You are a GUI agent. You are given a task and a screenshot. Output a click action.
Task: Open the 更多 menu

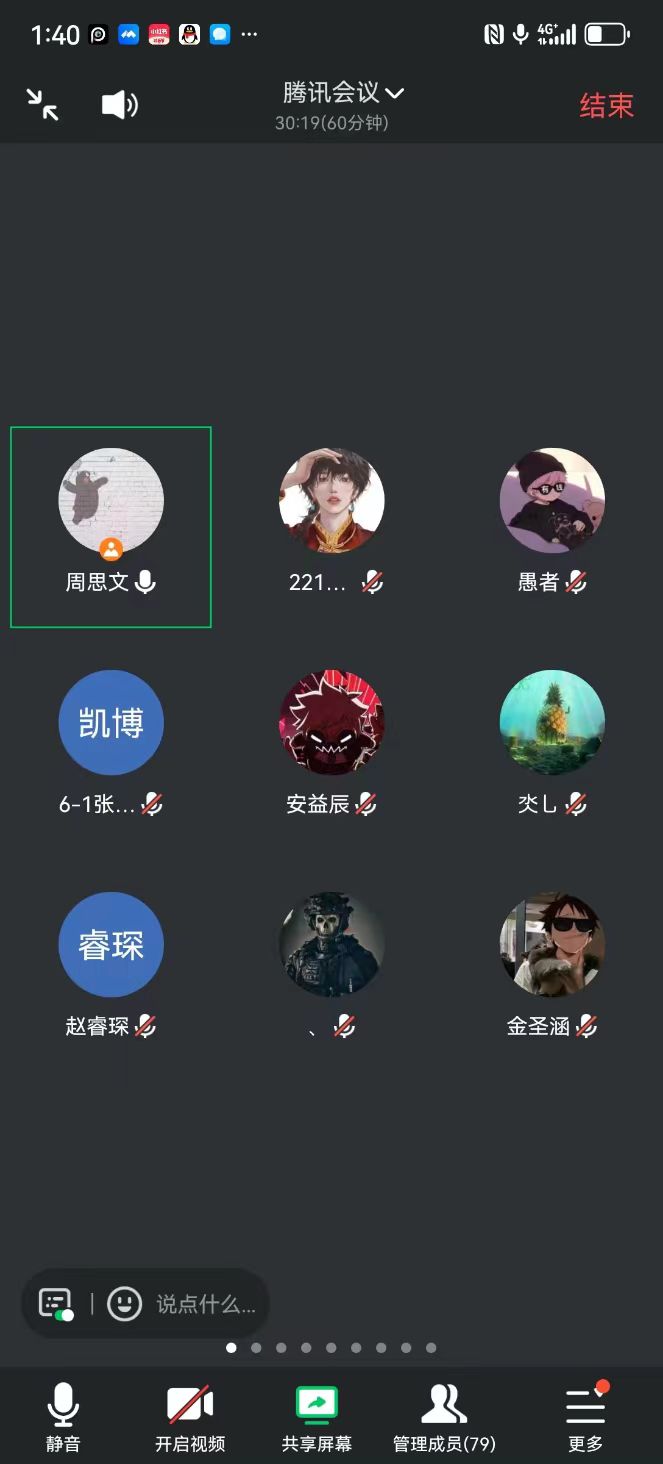click(585, 1416)
